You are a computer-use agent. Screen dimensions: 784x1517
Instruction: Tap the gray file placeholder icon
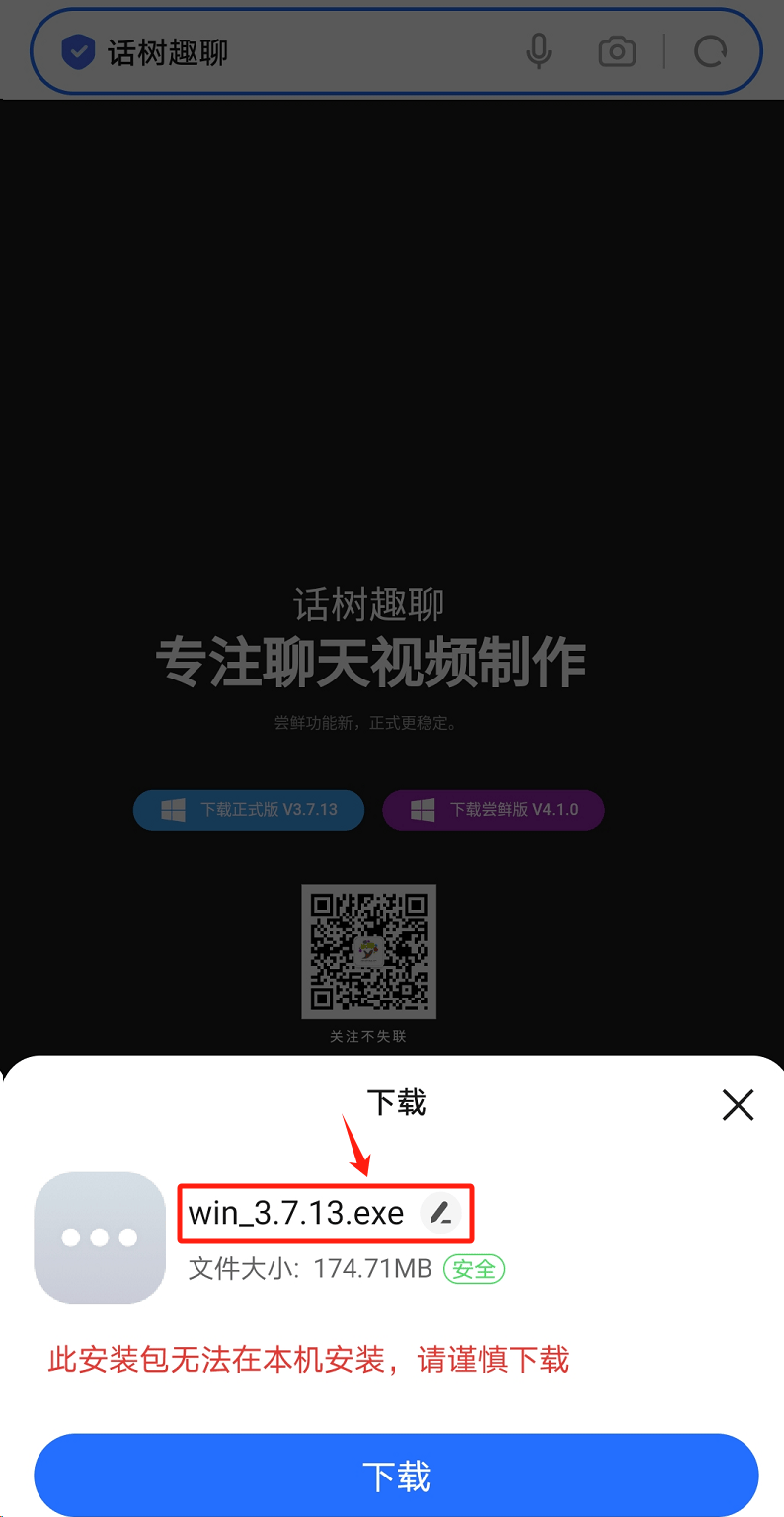pyautogui.click(x=99, y=1238)
